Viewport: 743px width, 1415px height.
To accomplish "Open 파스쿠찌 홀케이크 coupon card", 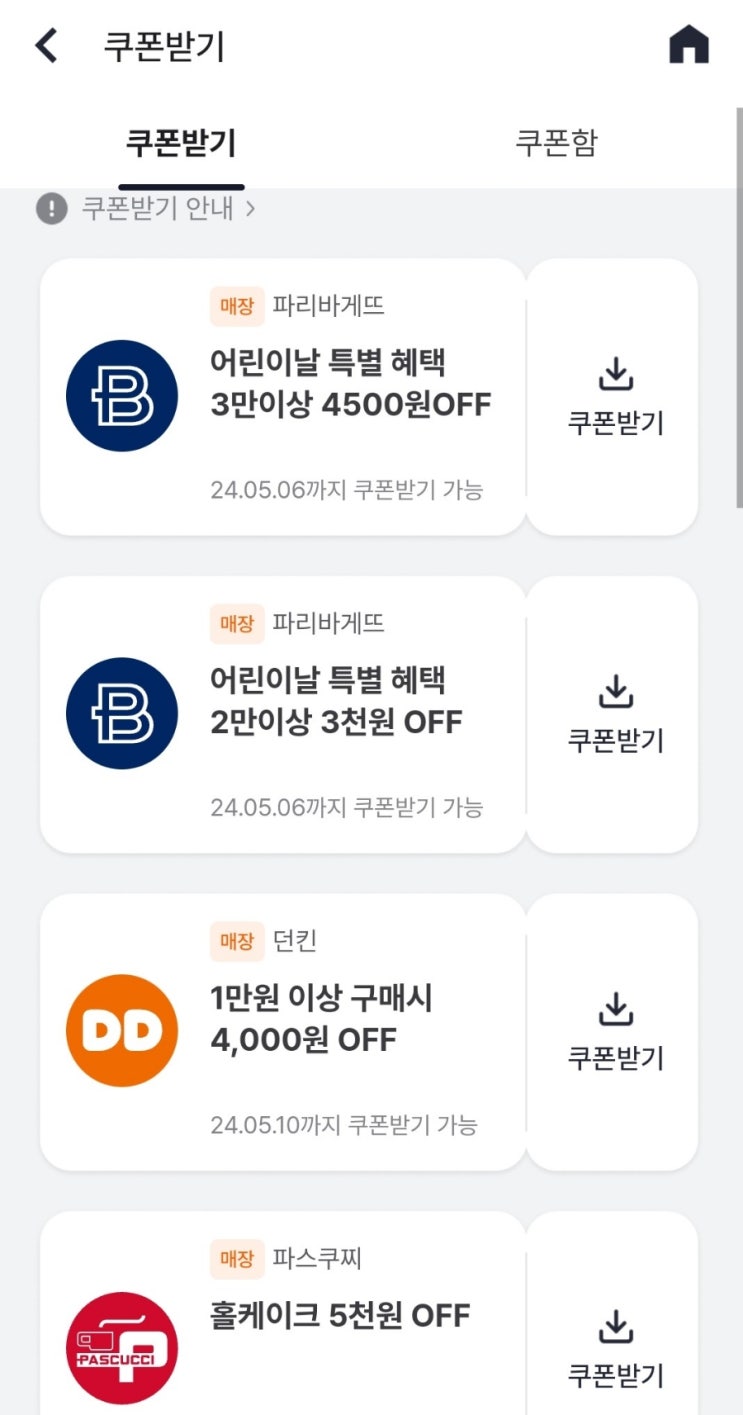I will [283, 1320].
